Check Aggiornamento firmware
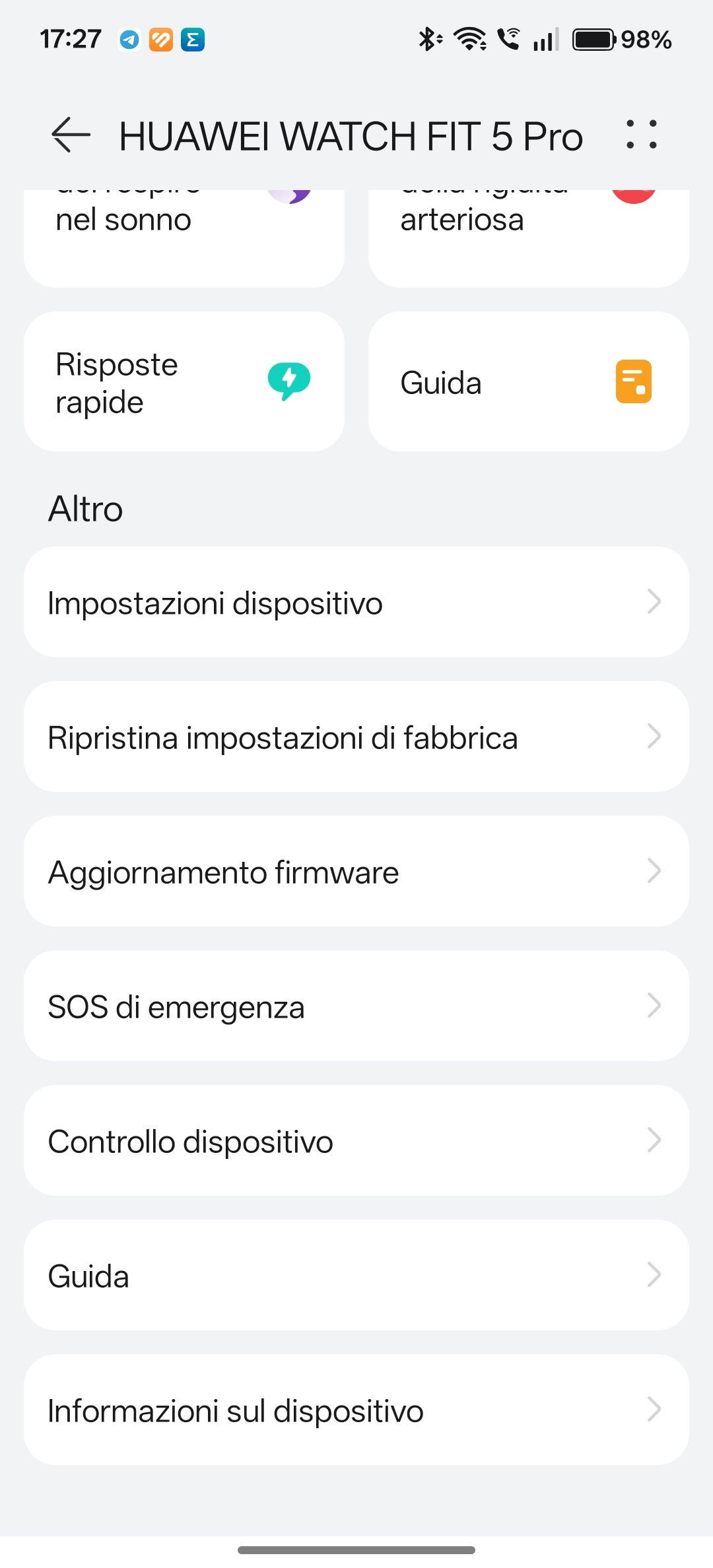Screen dimensions: 713x1568 pyautogui.click(x=356, y=871)
